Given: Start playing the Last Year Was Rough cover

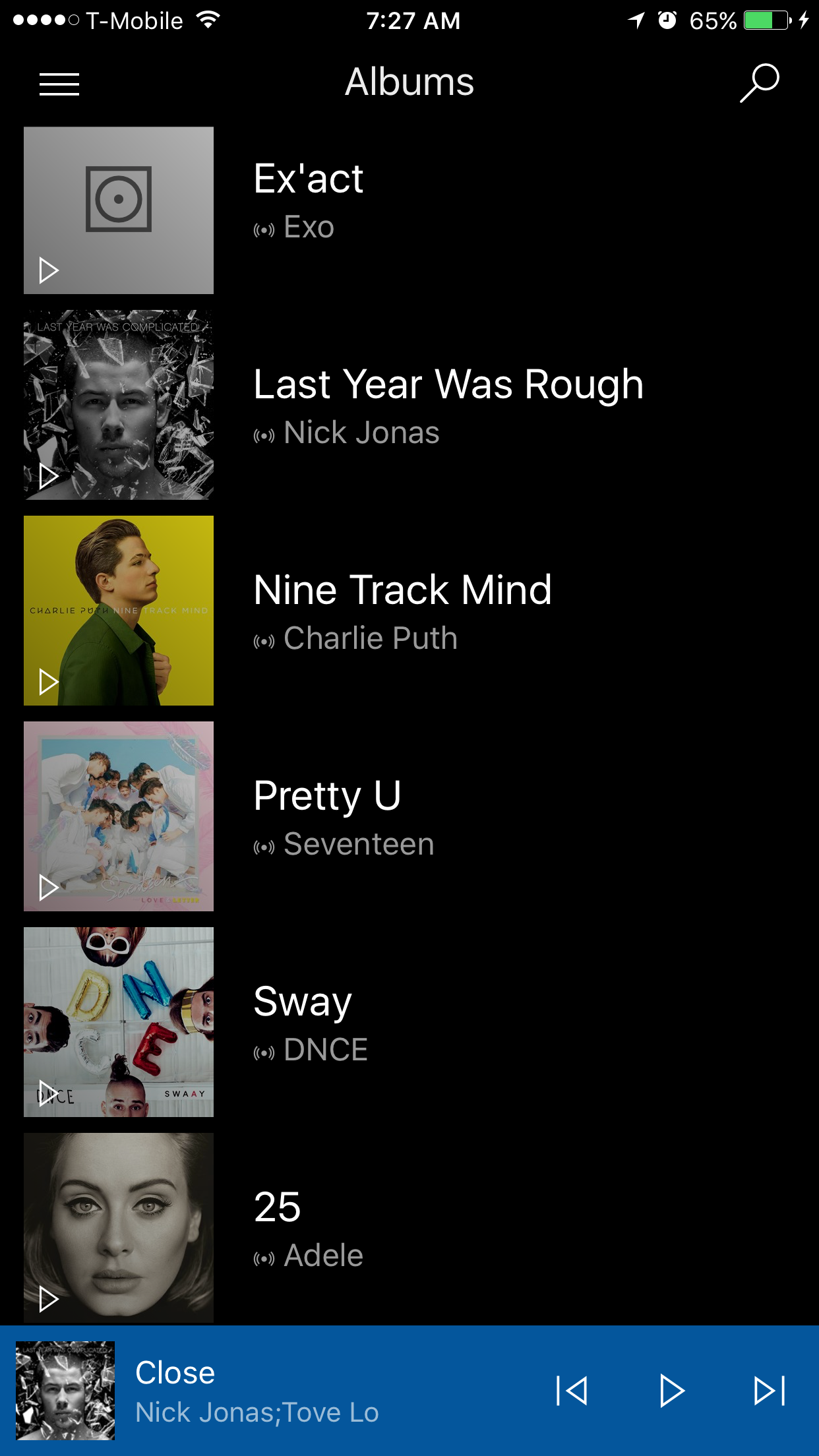Looking at the screenshot, I should tap(49, 475).
